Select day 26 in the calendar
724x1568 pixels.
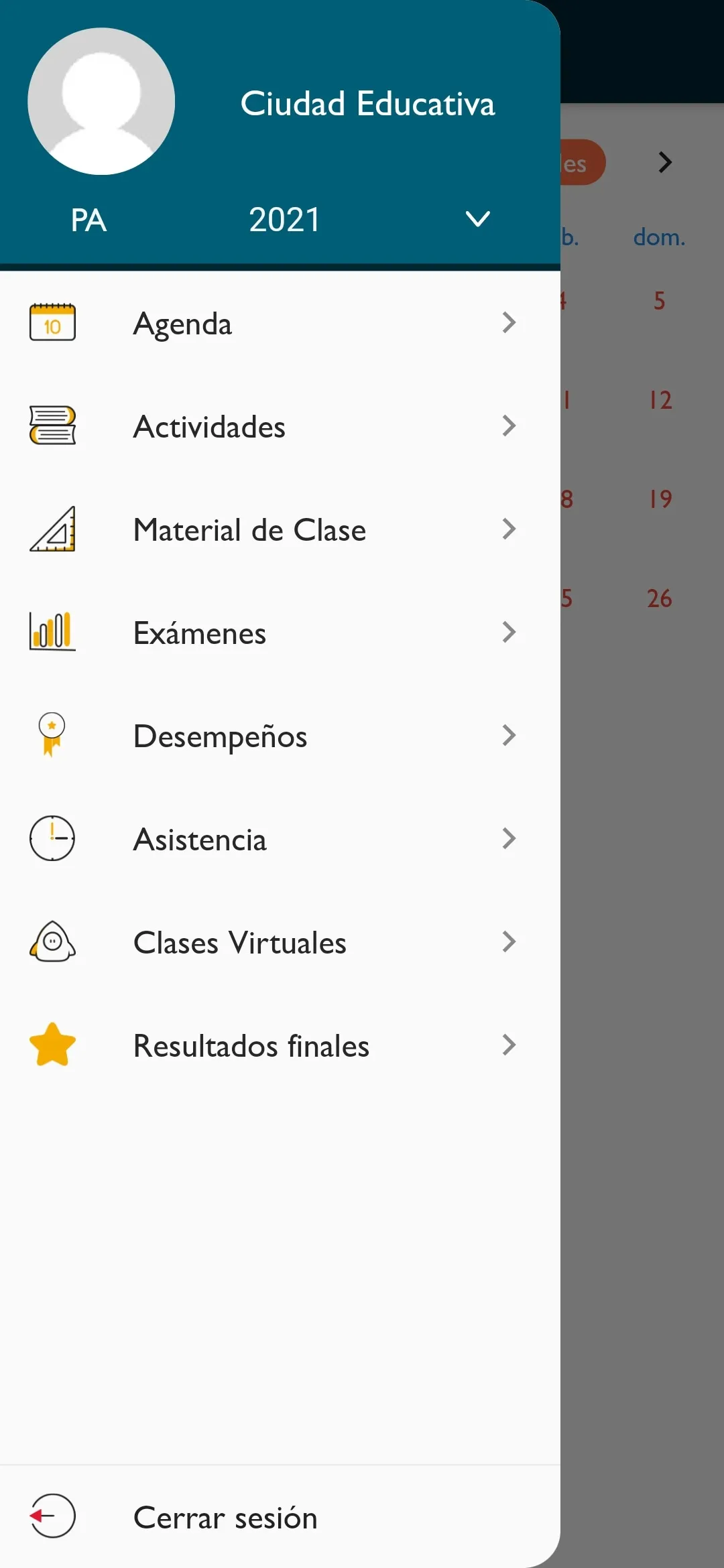point(661,598)
